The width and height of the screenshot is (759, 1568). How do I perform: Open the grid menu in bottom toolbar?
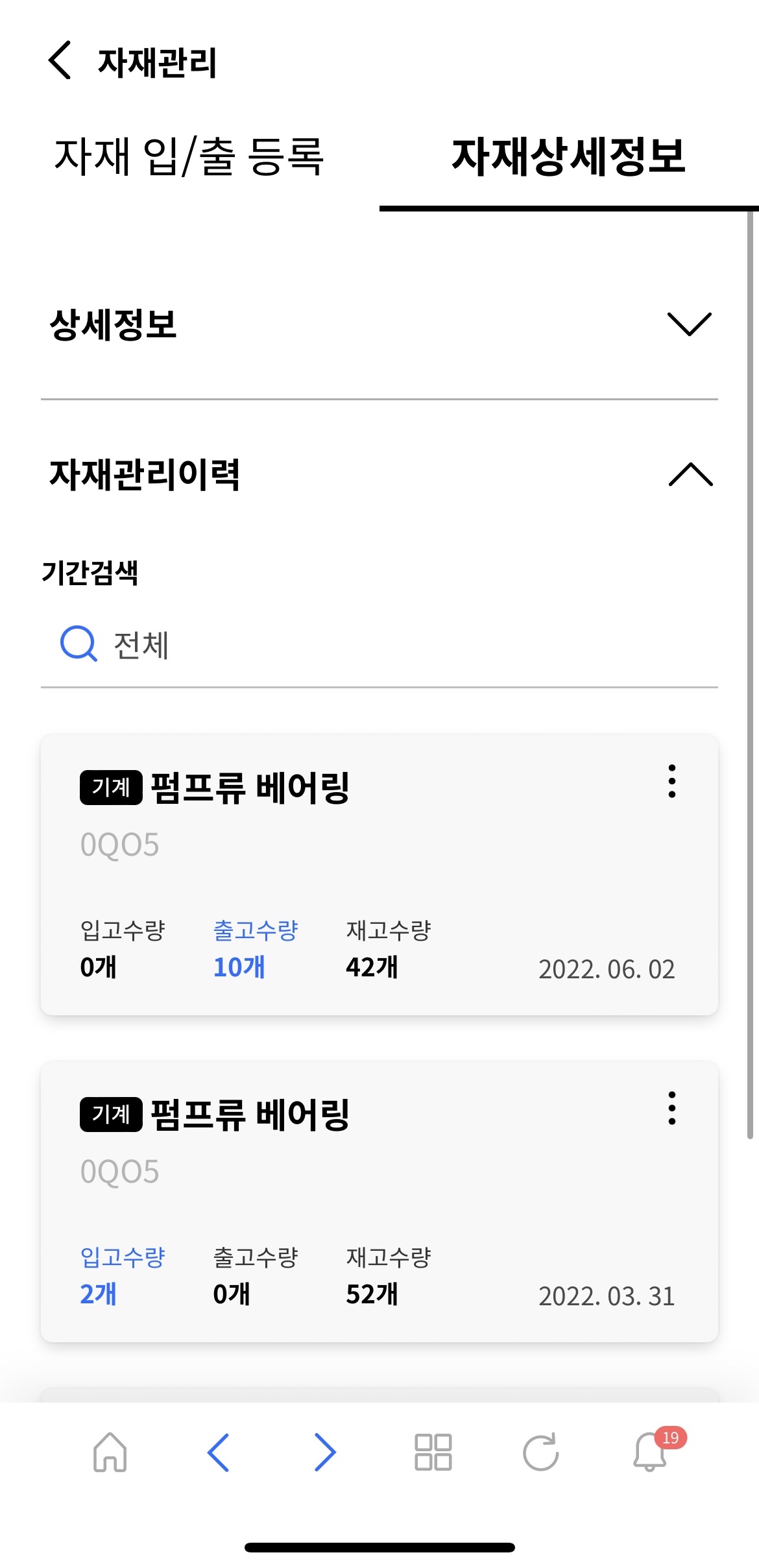(x=433, y=1452)
